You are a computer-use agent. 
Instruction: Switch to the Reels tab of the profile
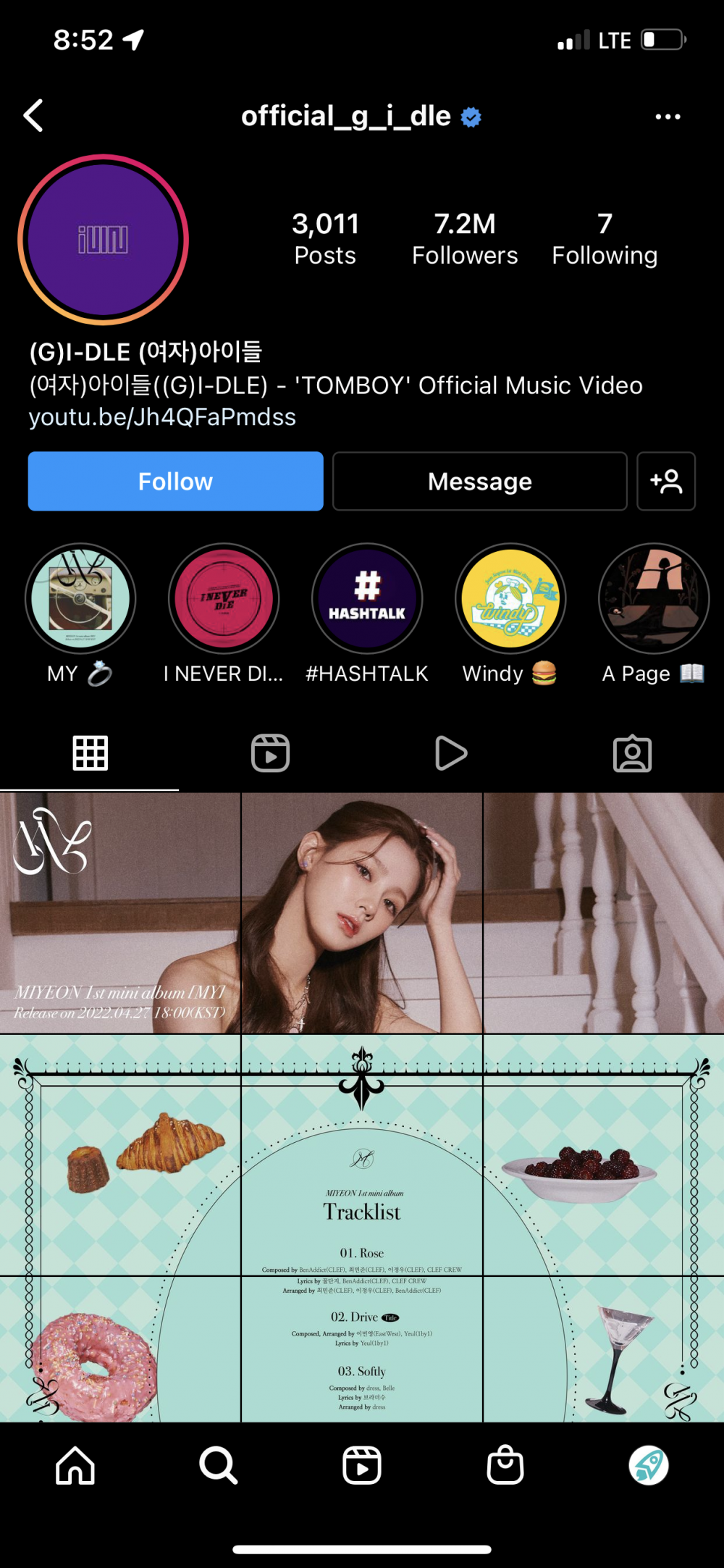tap(271, 753)
